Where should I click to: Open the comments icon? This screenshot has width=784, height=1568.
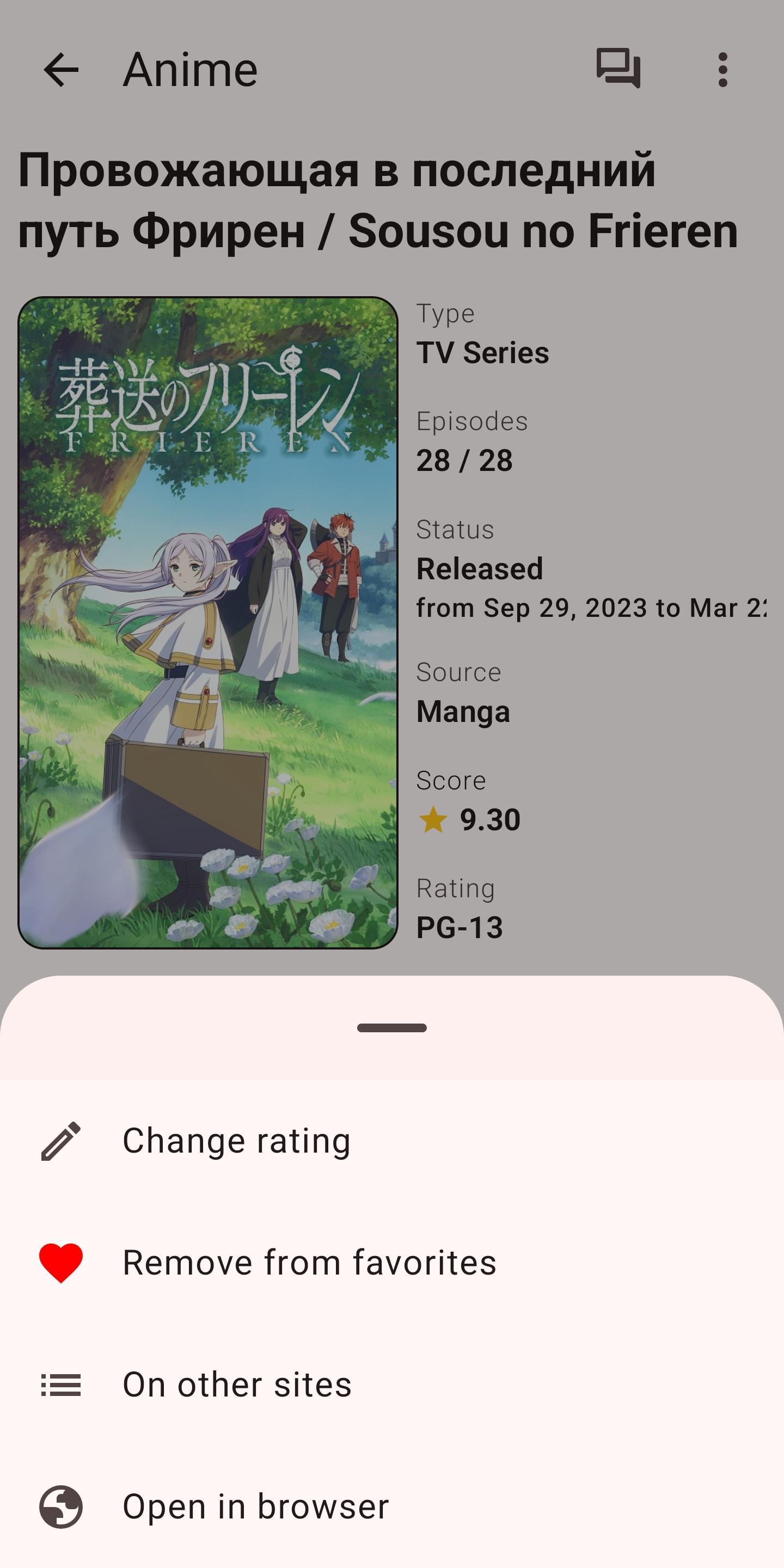(618, 69)
